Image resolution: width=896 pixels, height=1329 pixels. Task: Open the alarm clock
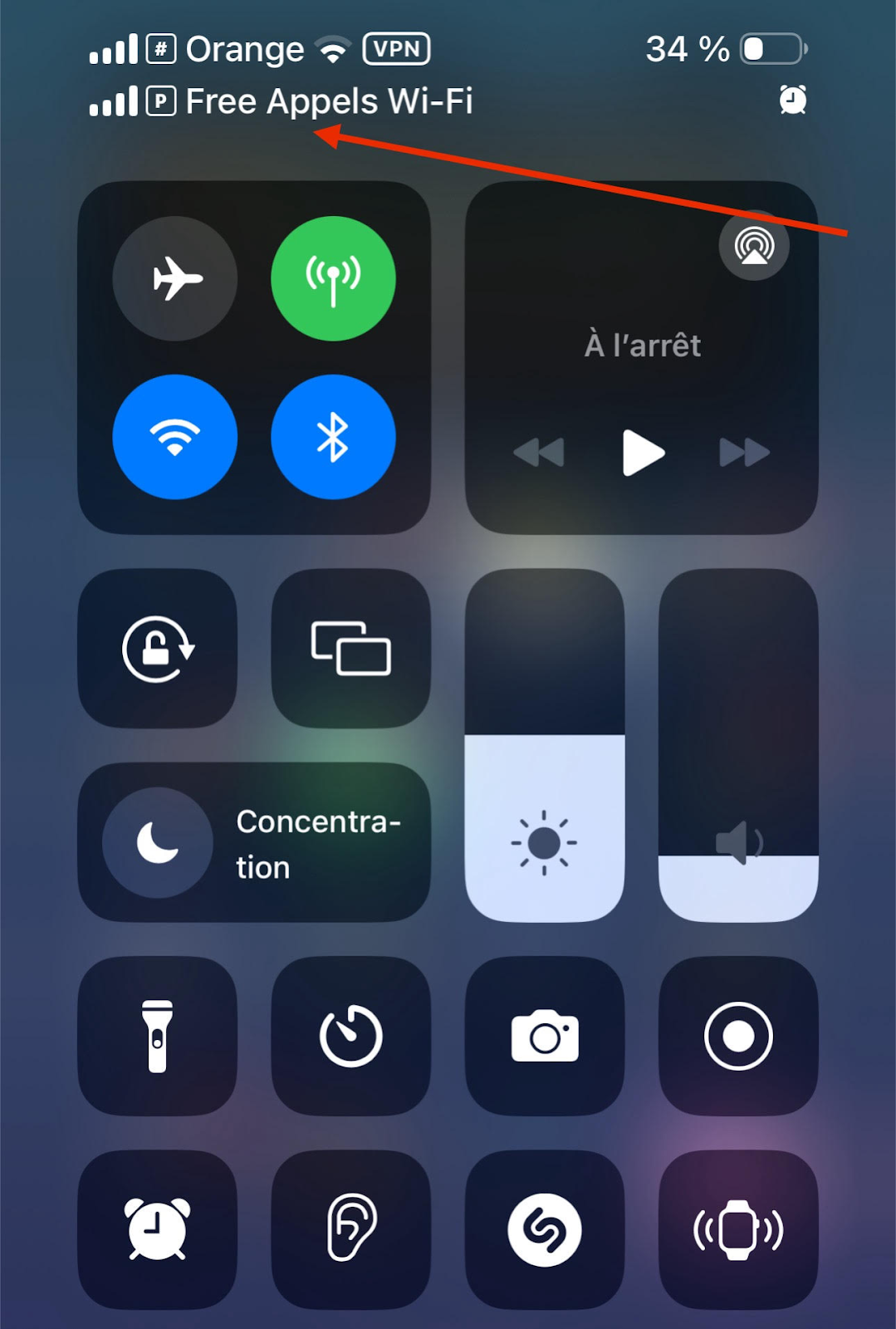click(158, 1229)
